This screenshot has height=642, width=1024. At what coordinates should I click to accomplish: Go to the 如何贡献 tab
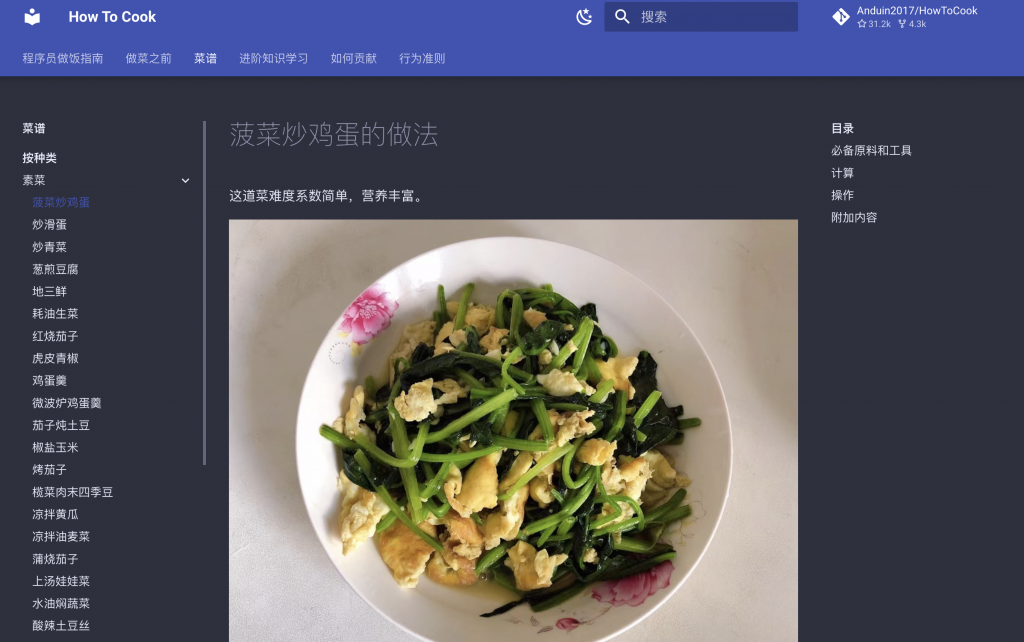(353, 58)
